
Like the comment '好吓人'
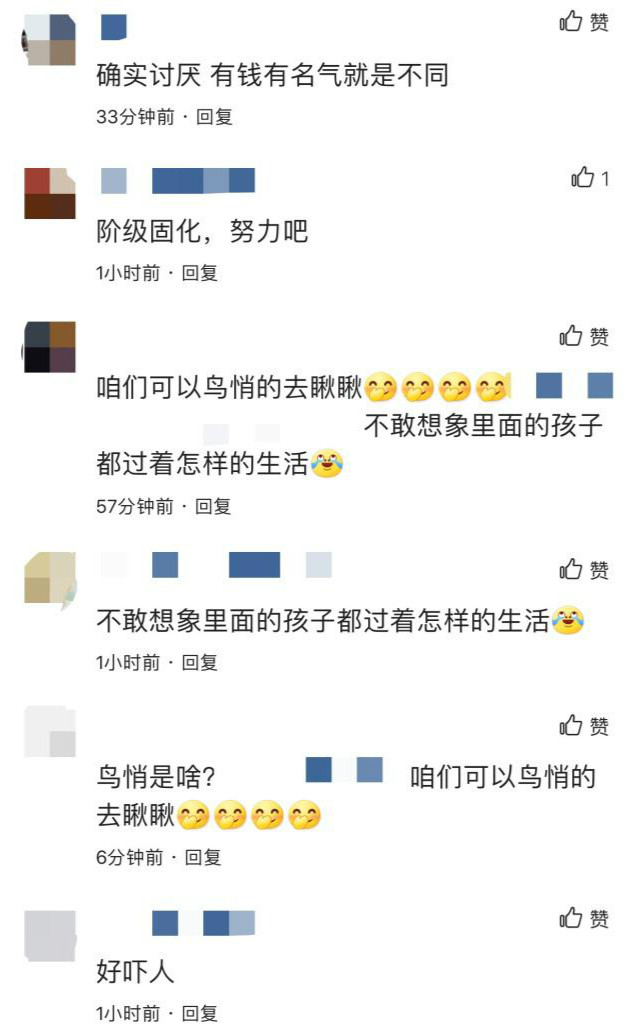click(x=584, y=918)
